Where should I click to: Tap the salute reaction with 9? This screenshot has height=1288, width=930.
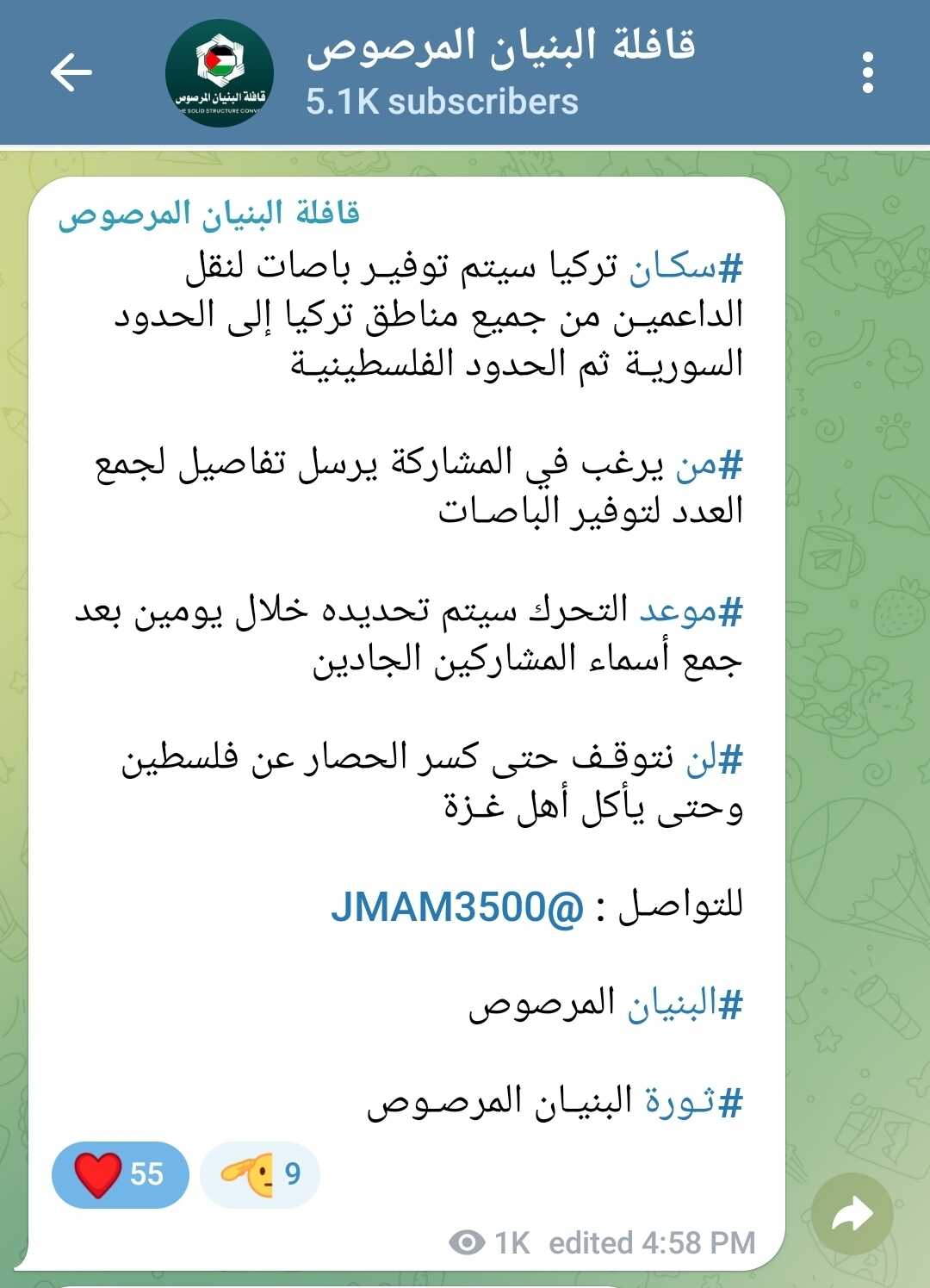(259, 1174)
